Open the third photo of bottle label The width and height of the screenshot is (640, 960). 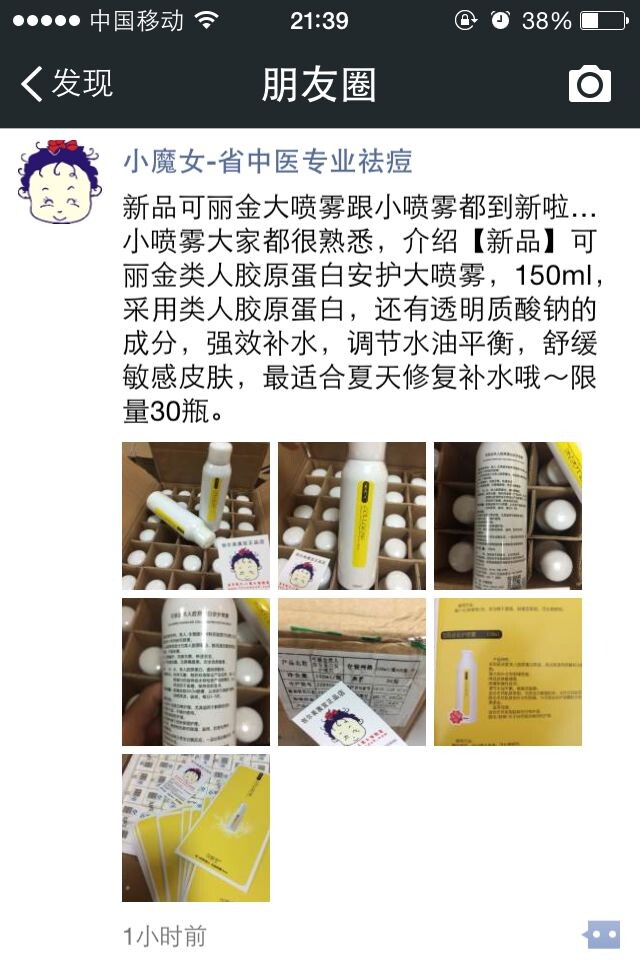tap(507, 516)
